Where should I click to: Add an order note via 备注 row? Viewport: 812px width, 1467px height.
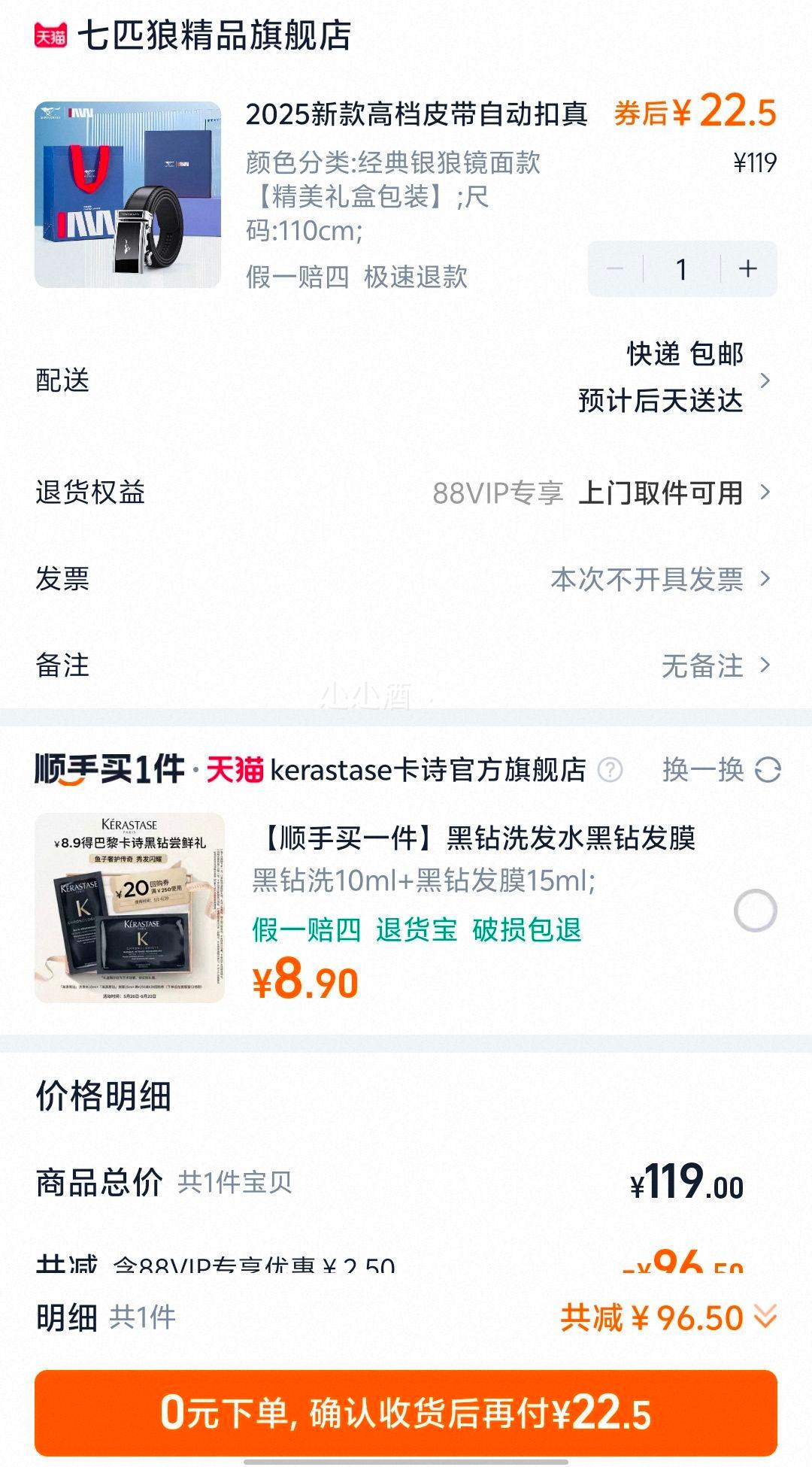tap(406, 665)
